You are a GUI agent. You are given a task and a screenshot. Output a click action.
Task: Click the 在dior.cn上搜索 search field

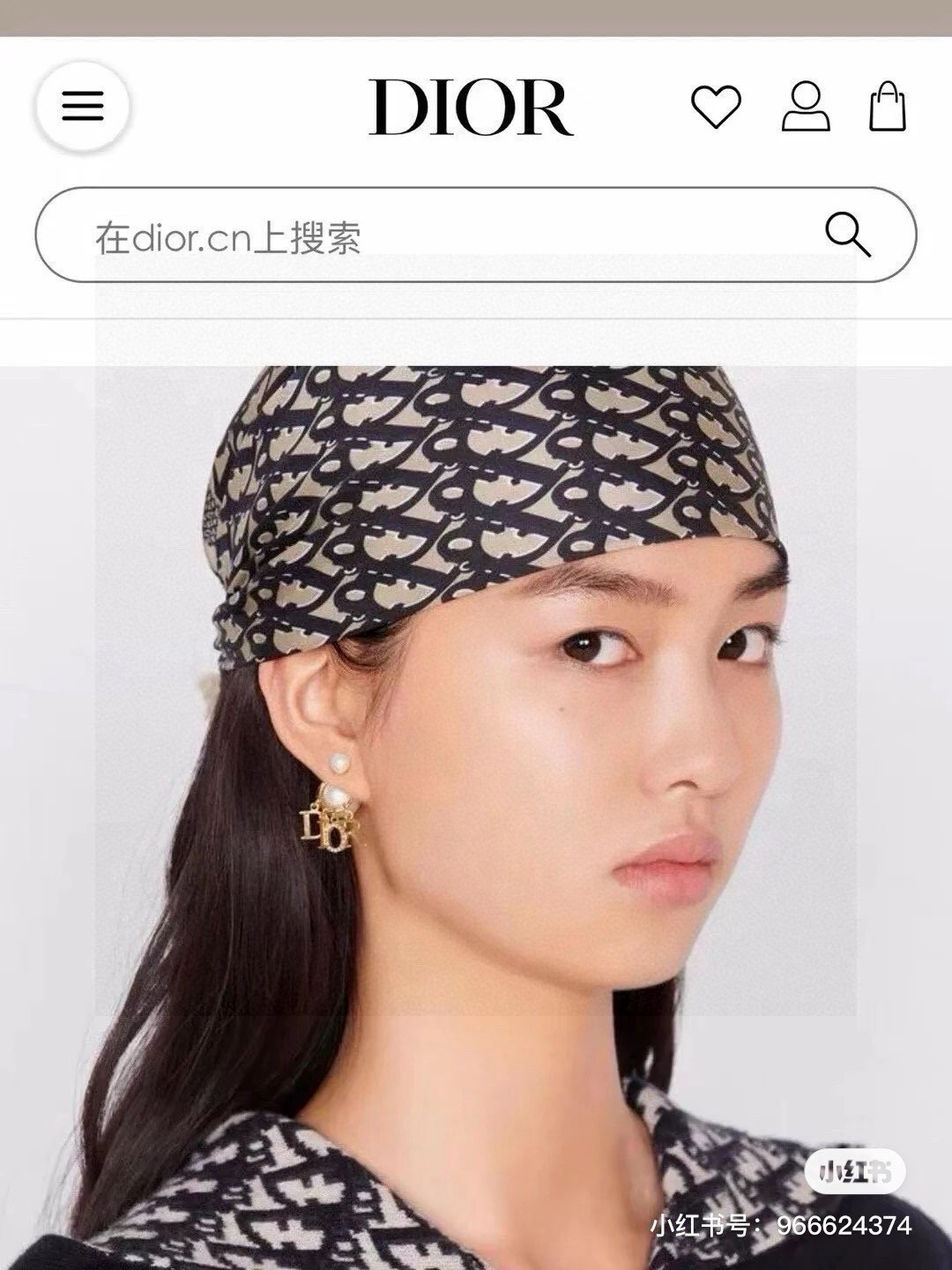[x=353, y=235]
